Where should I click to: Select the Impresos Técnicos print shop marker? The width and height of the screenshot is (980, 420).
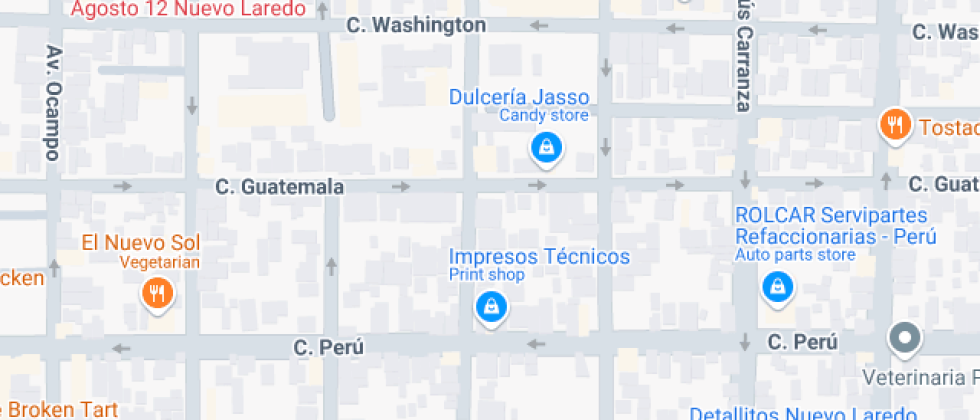tap(490, 306)
